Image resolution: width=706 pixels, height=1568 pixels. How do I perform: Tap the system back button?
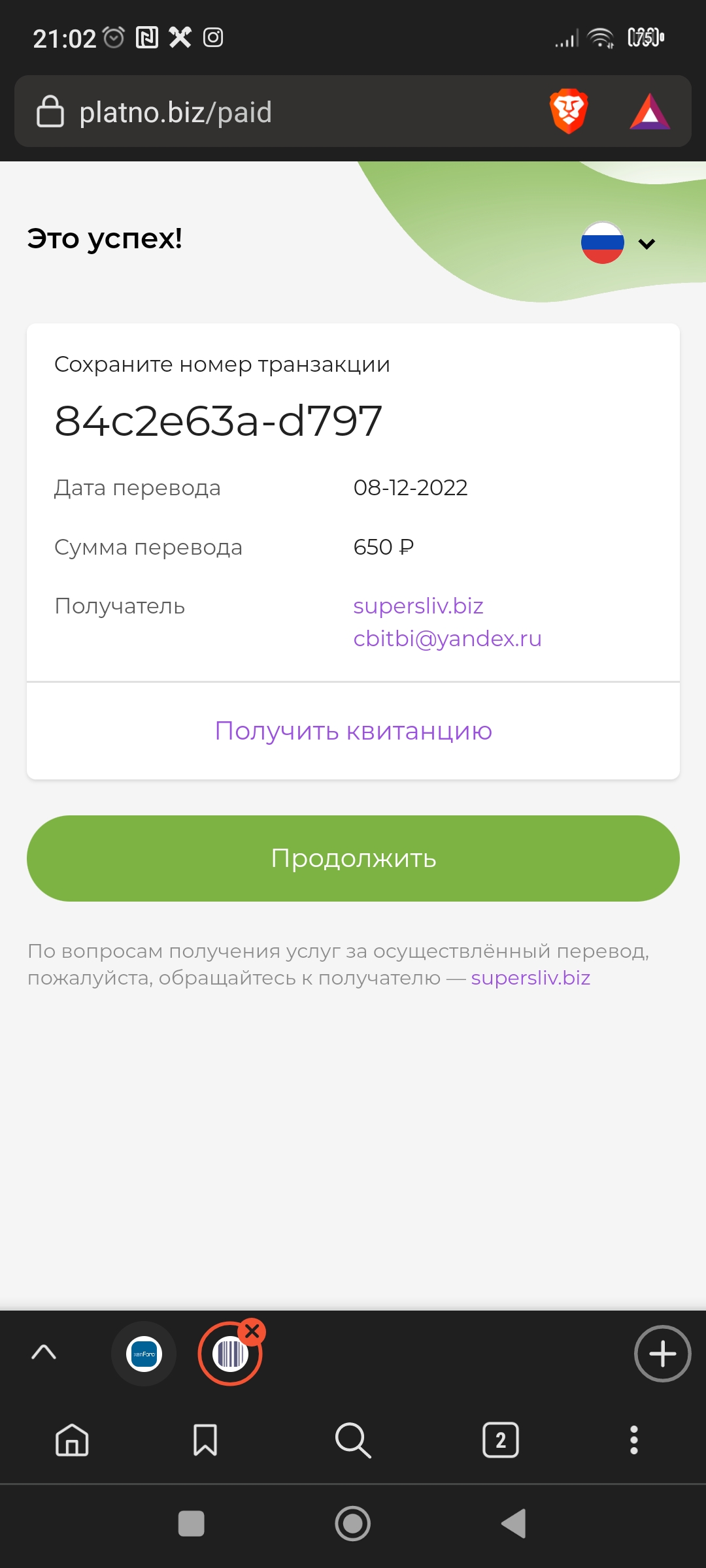click(x=514, y=1524)
